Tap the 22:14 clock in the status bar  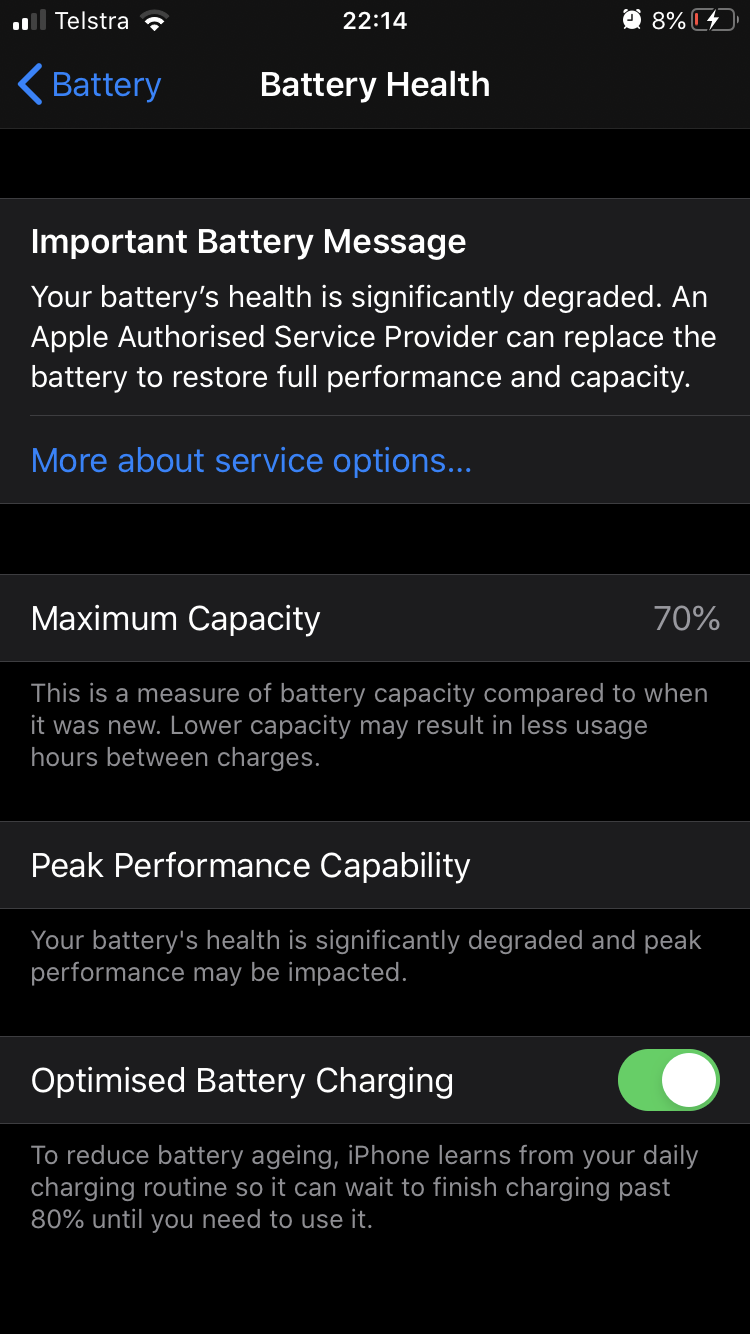[x=374, y=20]
